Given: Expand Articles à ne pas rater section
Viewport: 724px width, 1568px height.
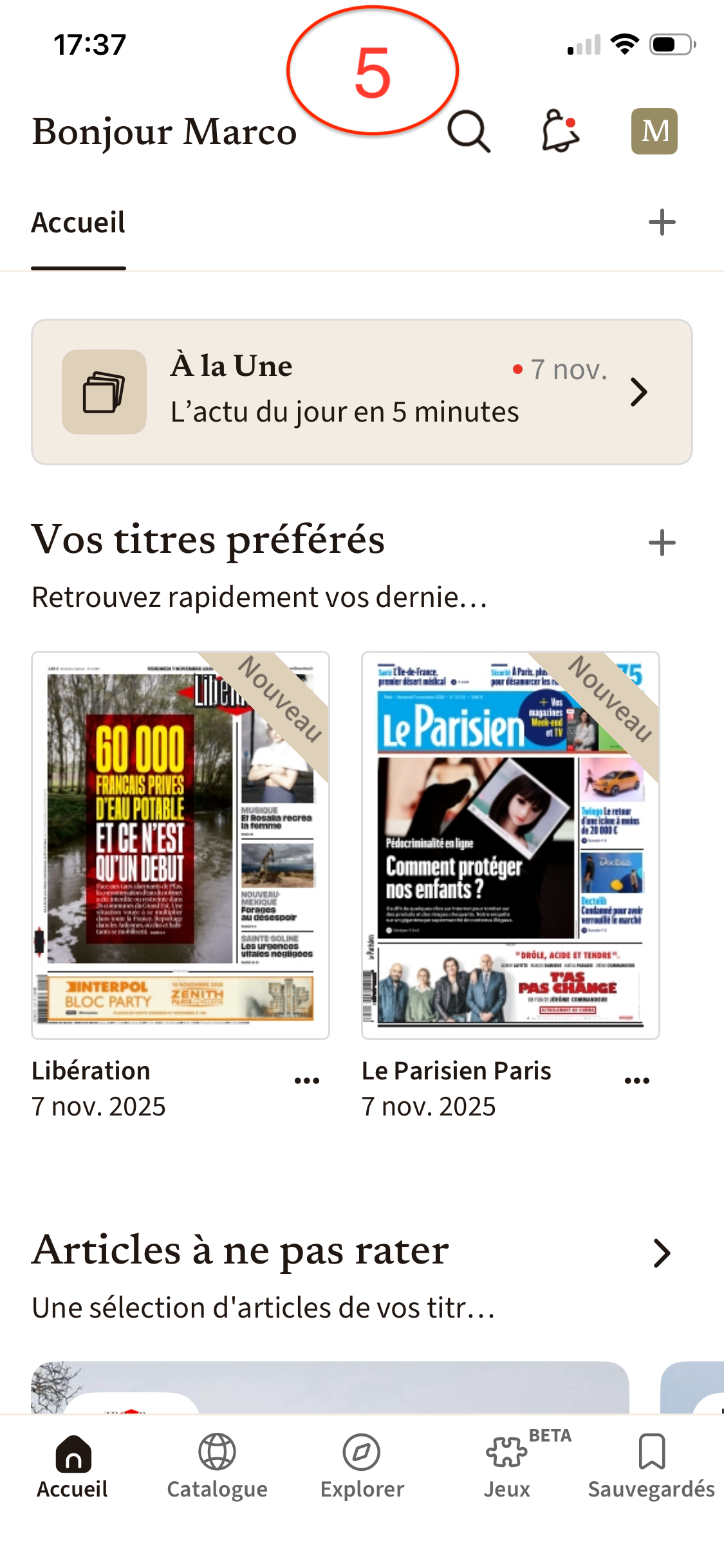Looking at the screenshot, I should pos(662,1253).
